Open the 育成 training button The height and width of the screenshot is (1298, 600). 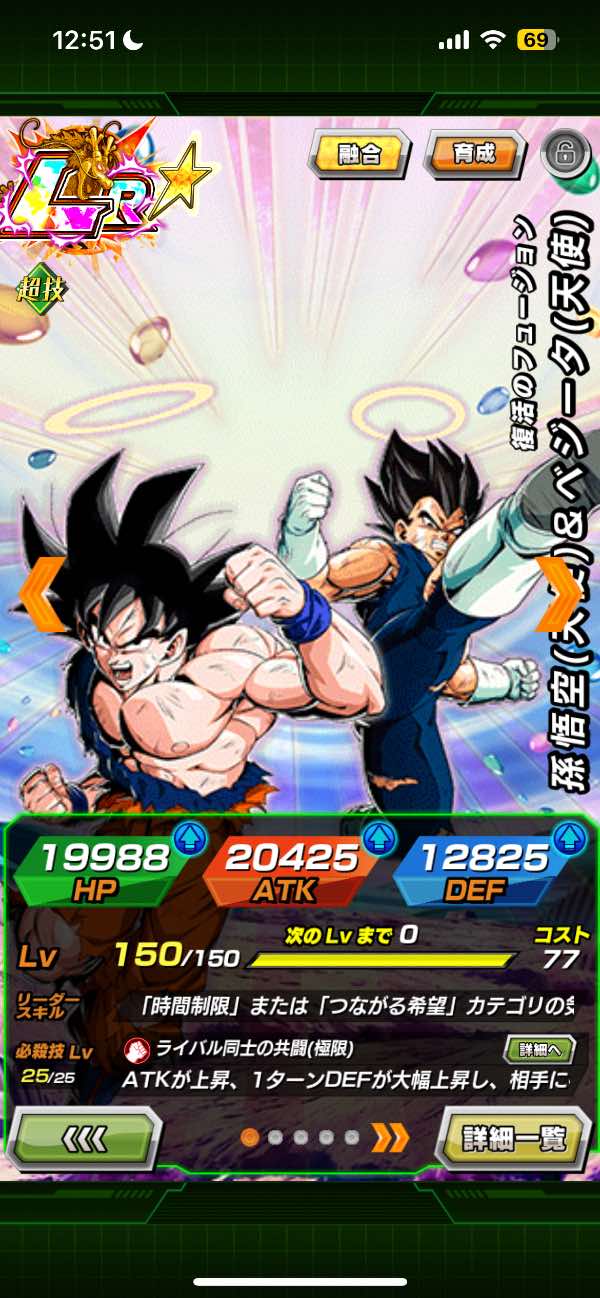click(475, 154)
